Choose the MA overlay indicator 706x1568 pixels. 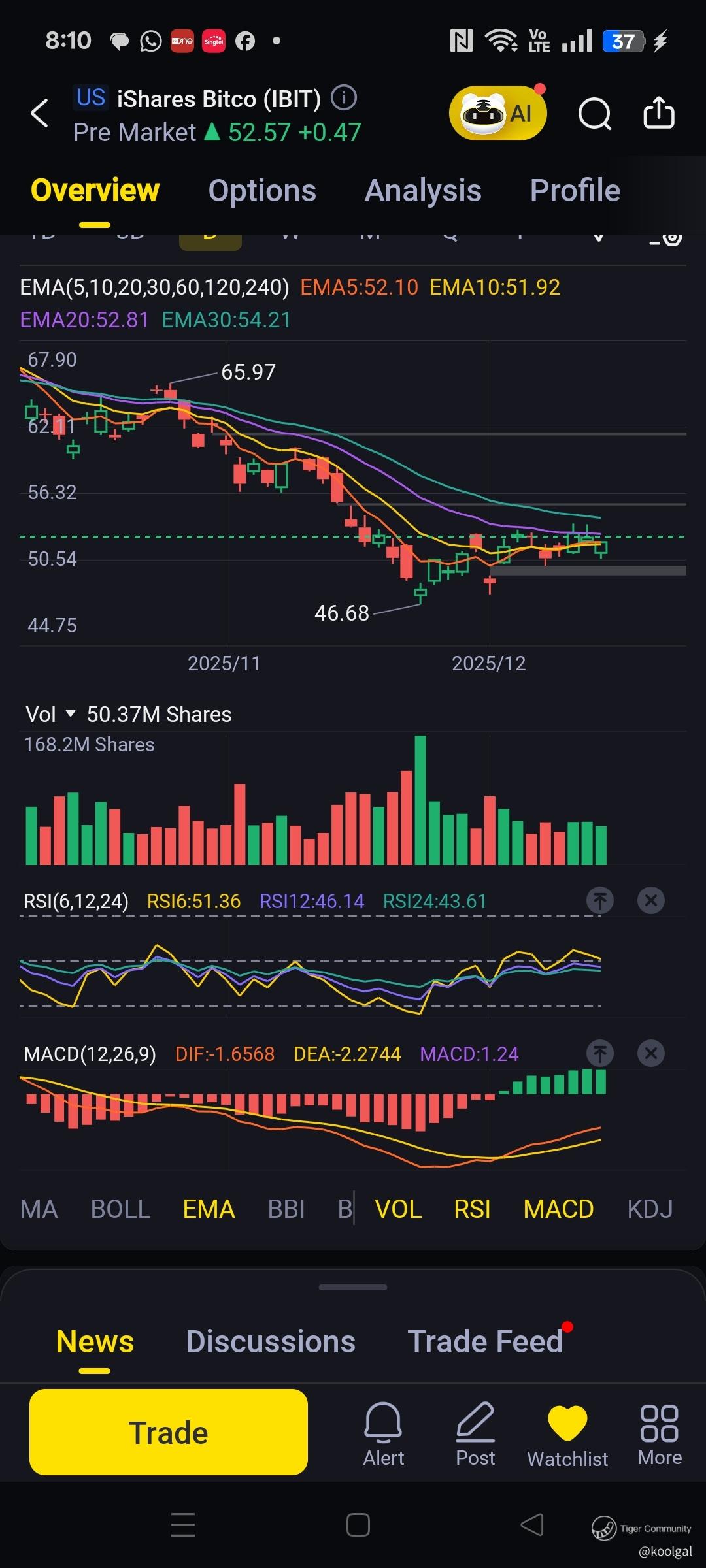coord(39,1209)
